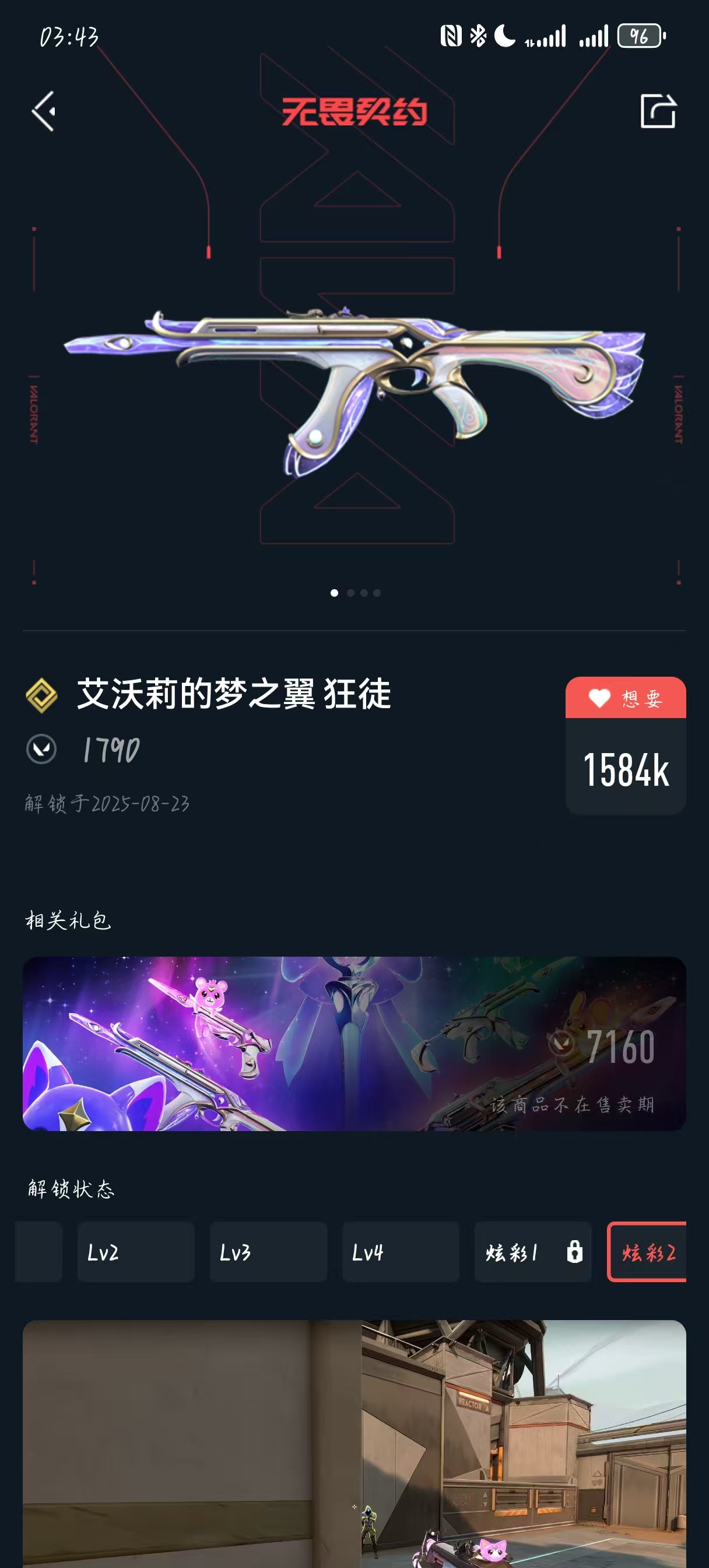The height and width of the screenshot is (1568, 709).
Task: Switch to the Lv4 unlock level
Action: (x=400, y=1252)
